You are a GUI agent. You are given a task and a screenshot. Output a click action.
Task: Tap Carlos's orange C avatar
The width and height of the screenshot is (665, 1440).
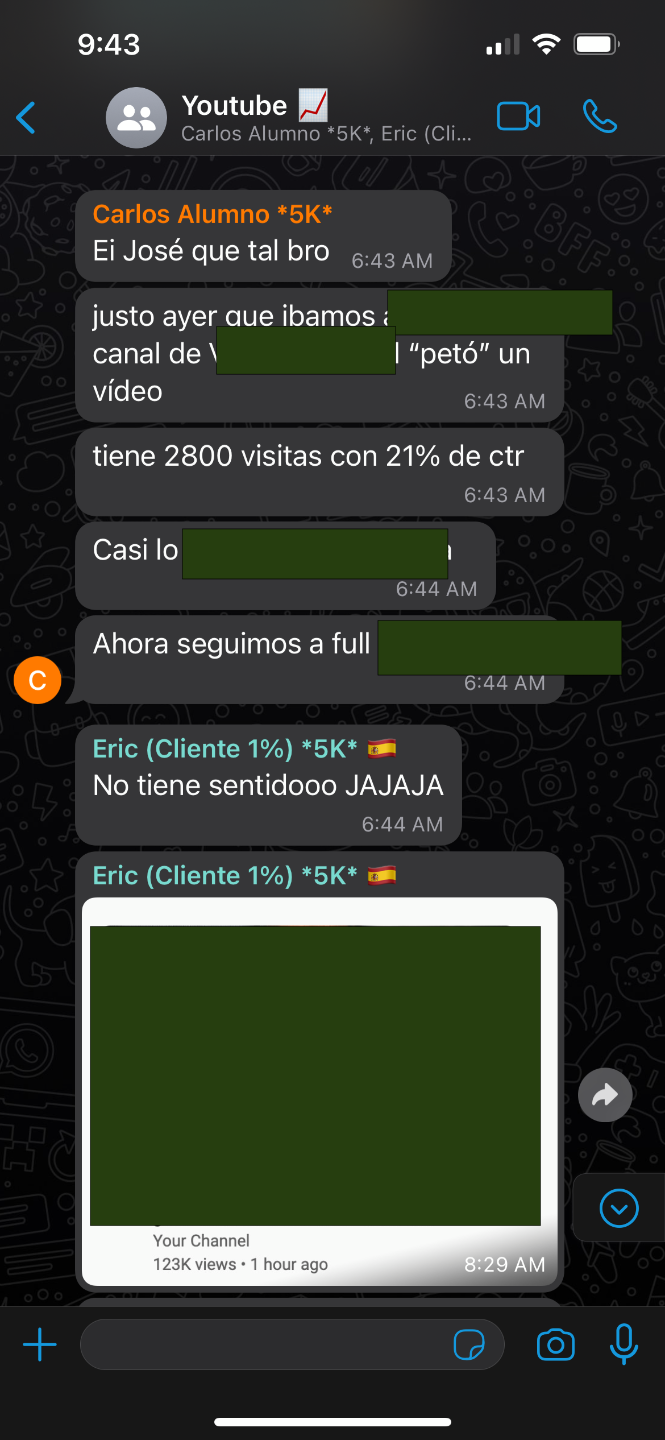click(x=38, y=681)
